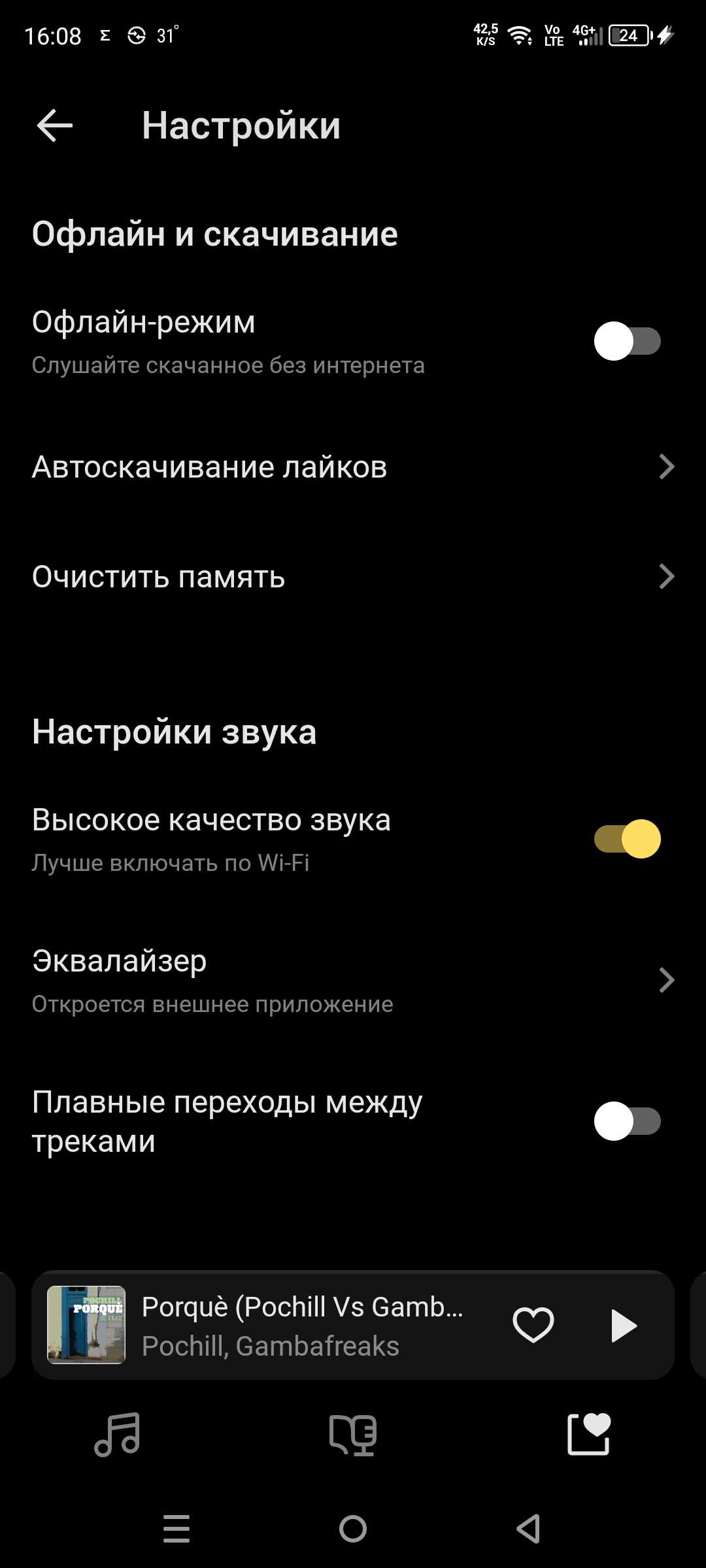Image resolution: width=706 pixels, height=1568 pixels.
Task: Enable the Офлайн-режим switch
Action: pos(627,341)
